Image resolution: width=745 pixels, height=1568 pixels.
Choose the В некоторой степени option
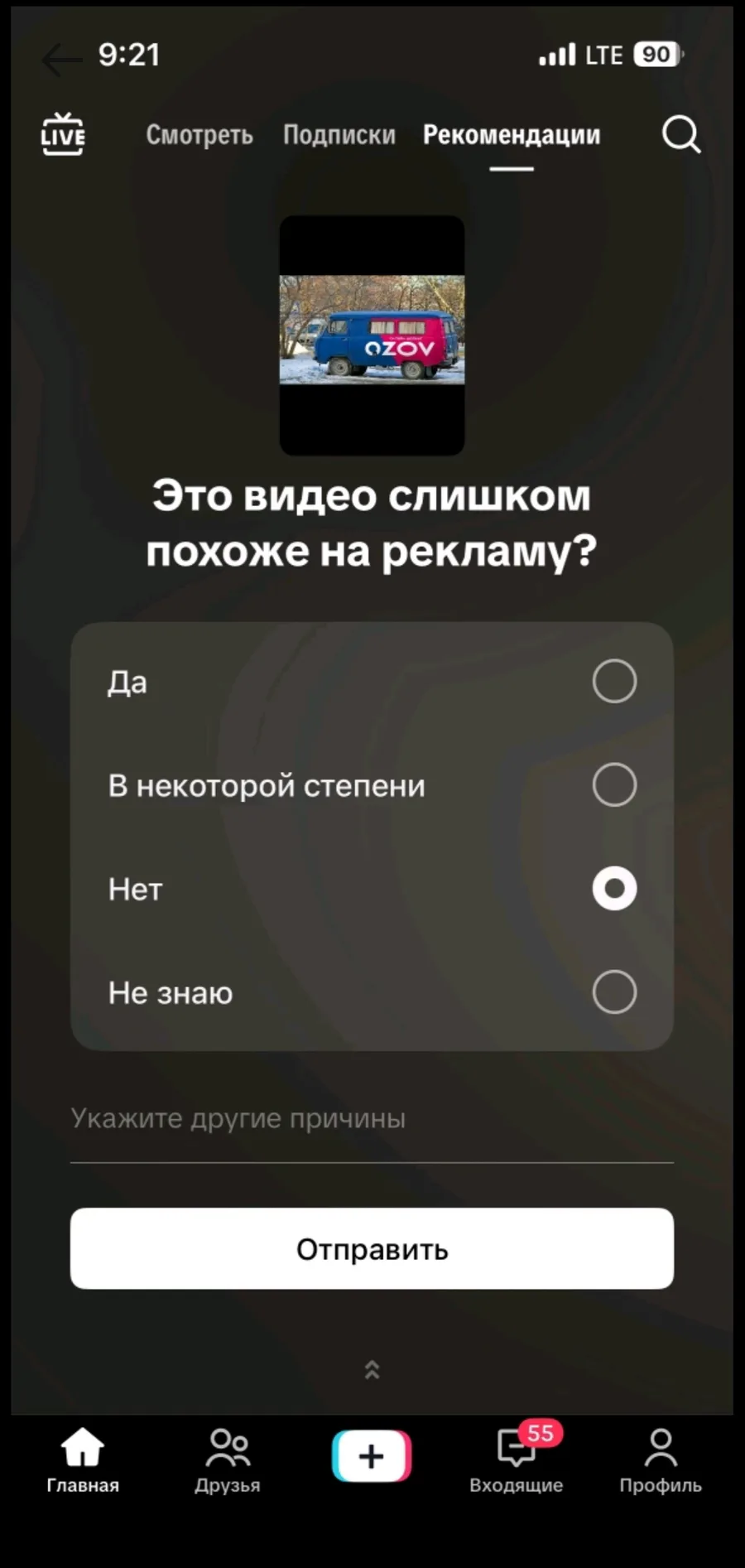372,785
